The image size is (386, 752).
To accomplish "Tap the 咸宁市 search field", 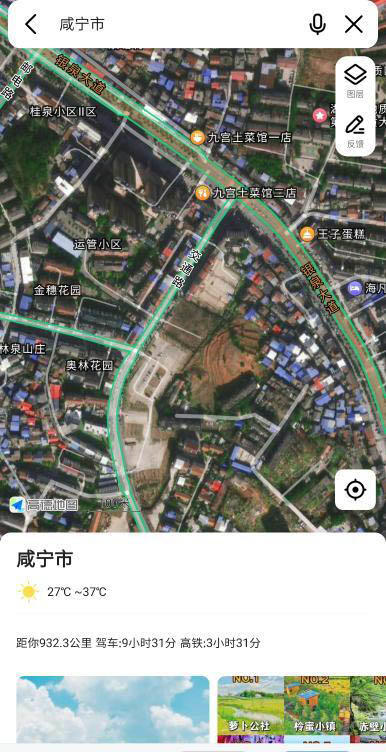I will click(177, 24).
